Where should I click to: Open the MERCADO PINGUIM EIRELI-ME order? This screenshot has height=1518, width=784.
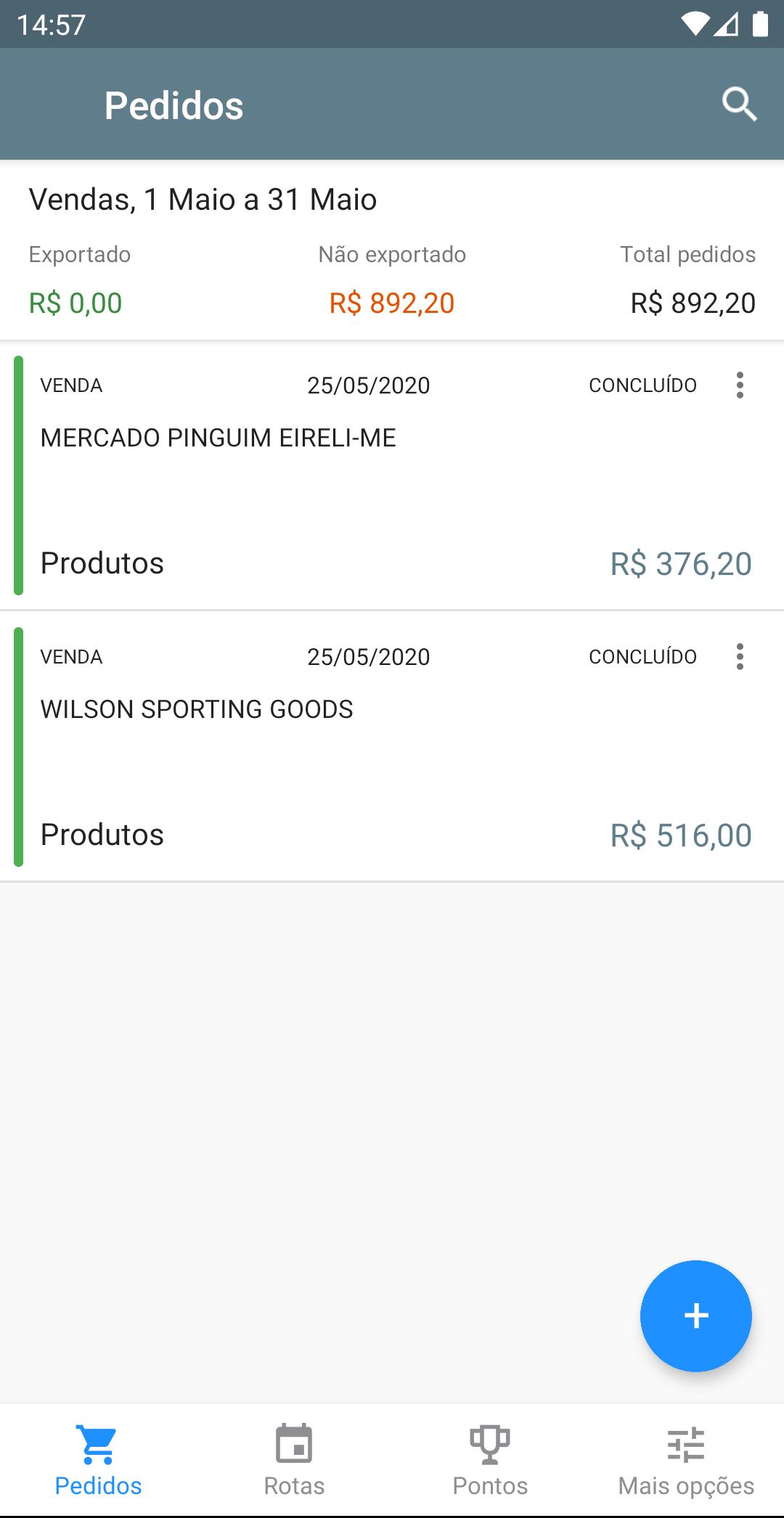coord(392,476)
